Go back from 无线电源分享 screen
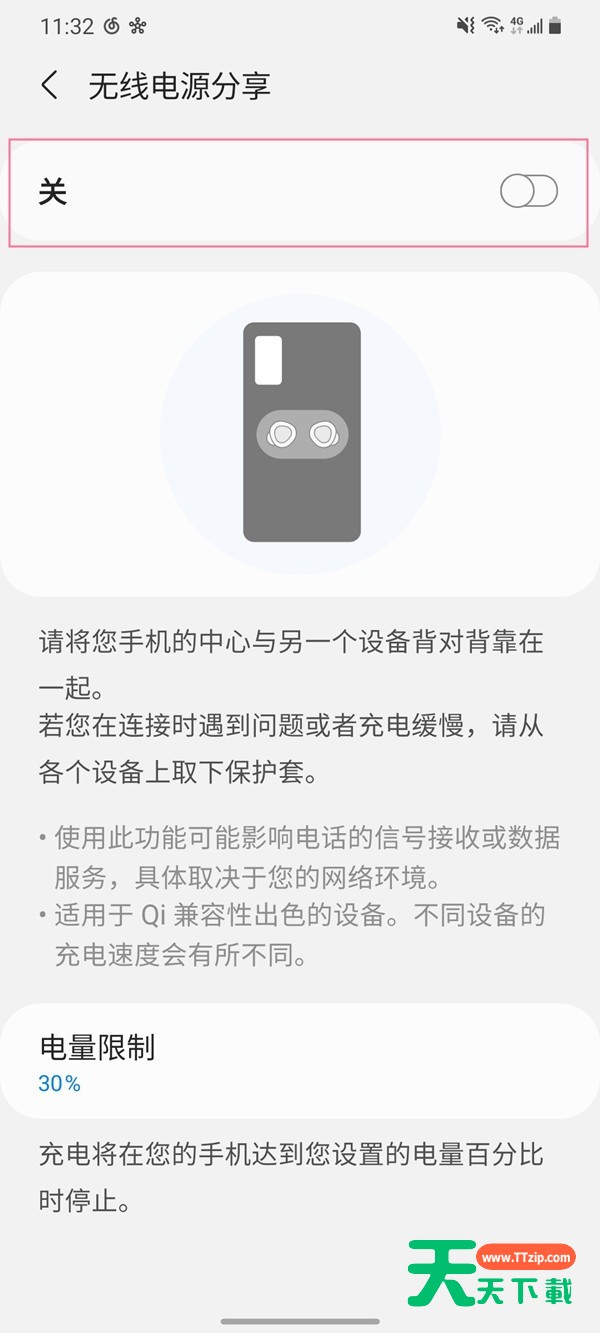 pyautogui.click(x=50, y=86)
